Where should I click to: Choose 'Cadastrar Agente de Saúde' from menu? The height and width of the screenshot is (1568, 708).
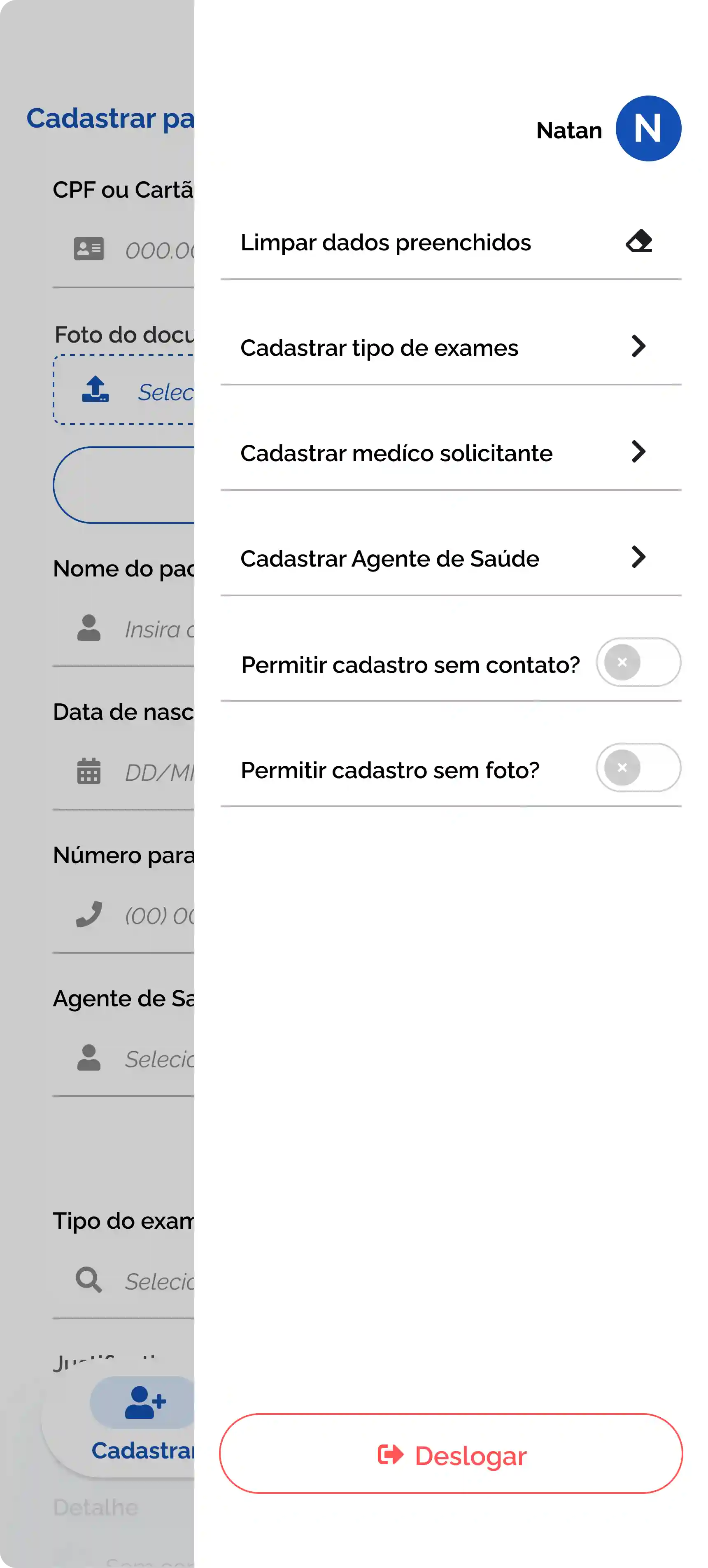389,558
